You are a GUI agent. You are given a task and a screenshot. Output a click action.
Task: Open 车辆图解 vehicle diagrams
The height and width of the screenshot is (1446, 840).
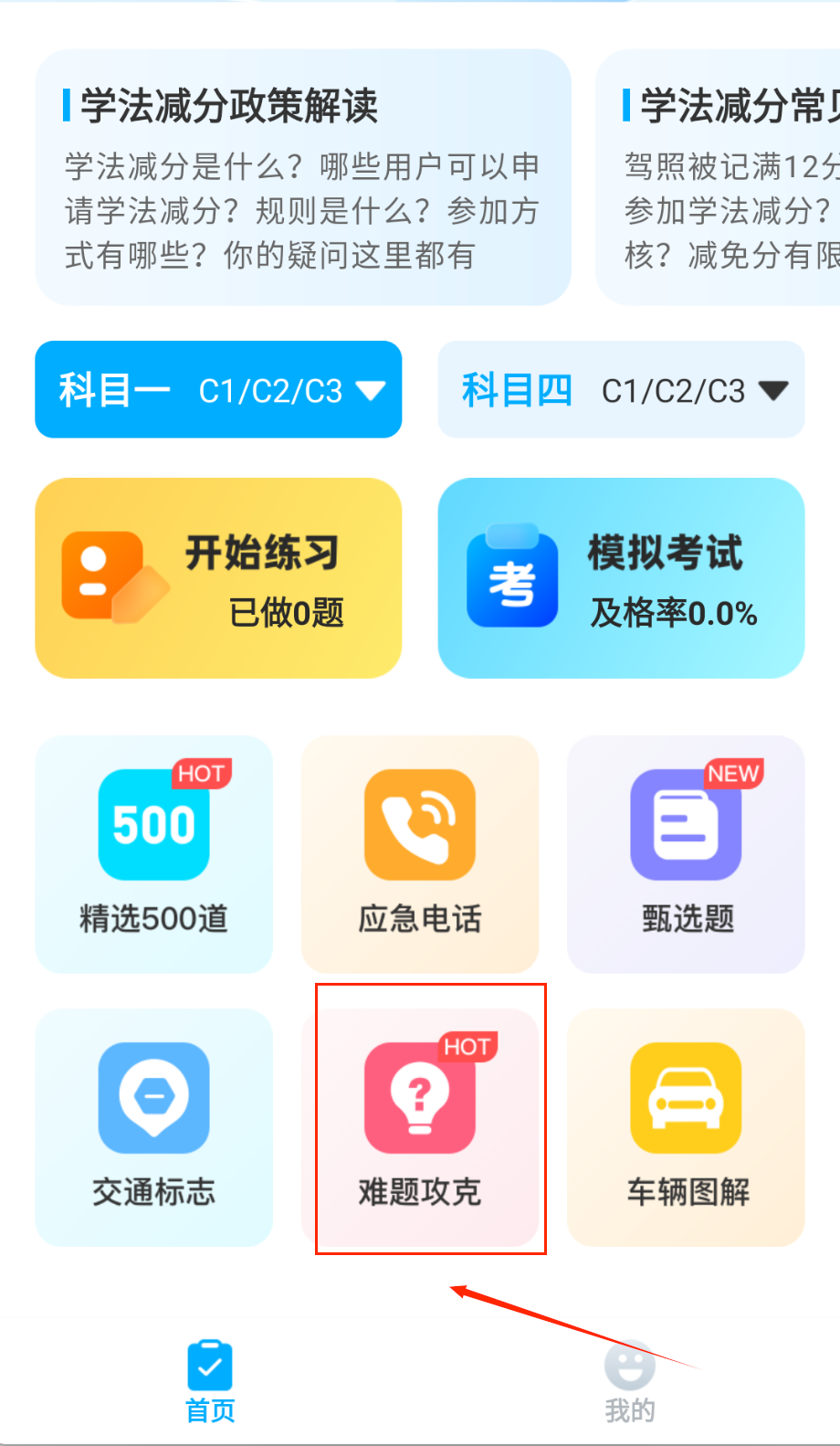pos(686,1127)
